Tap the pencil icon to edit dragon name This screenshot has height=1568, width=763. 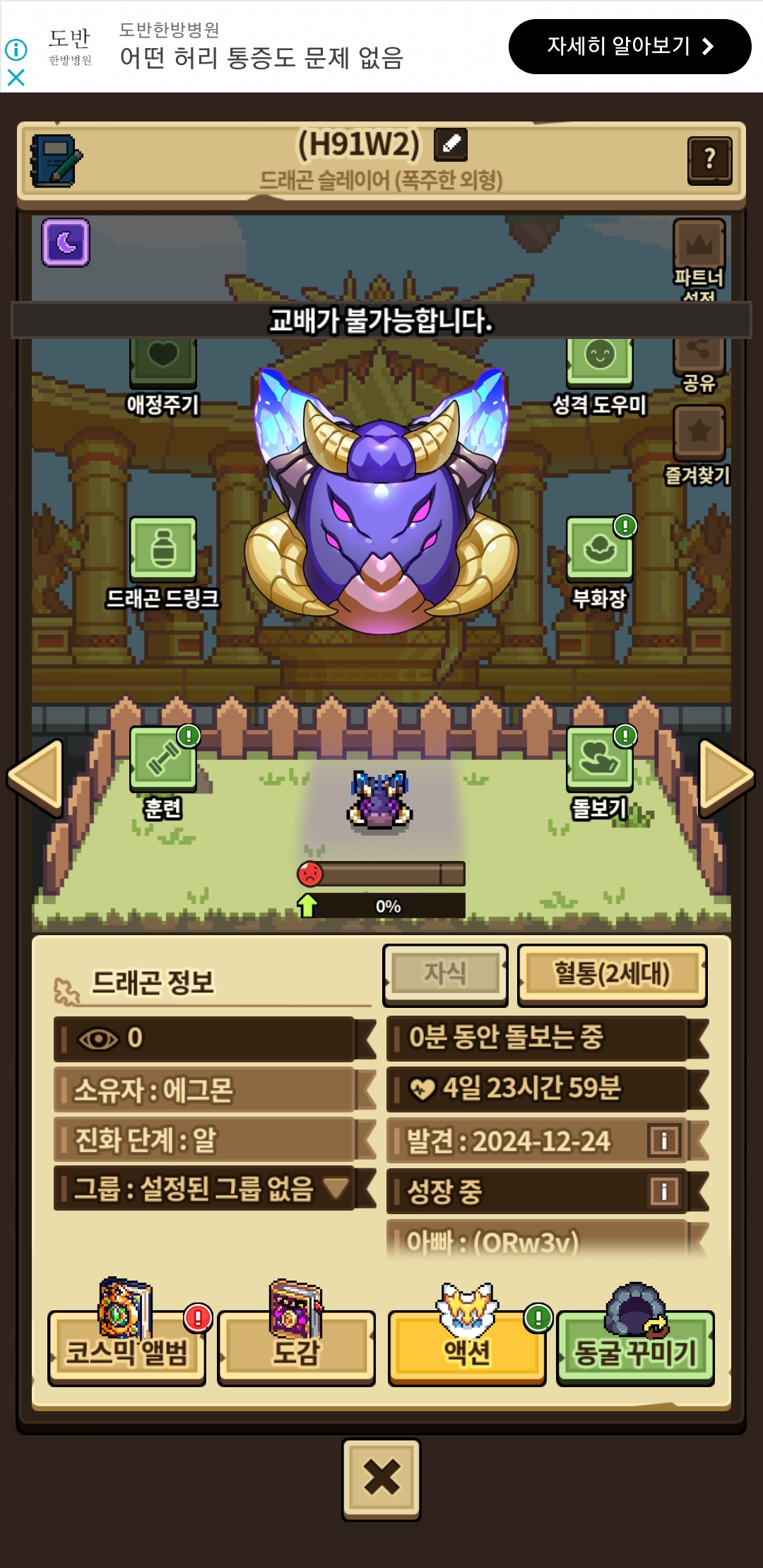[x=451, y=143]
